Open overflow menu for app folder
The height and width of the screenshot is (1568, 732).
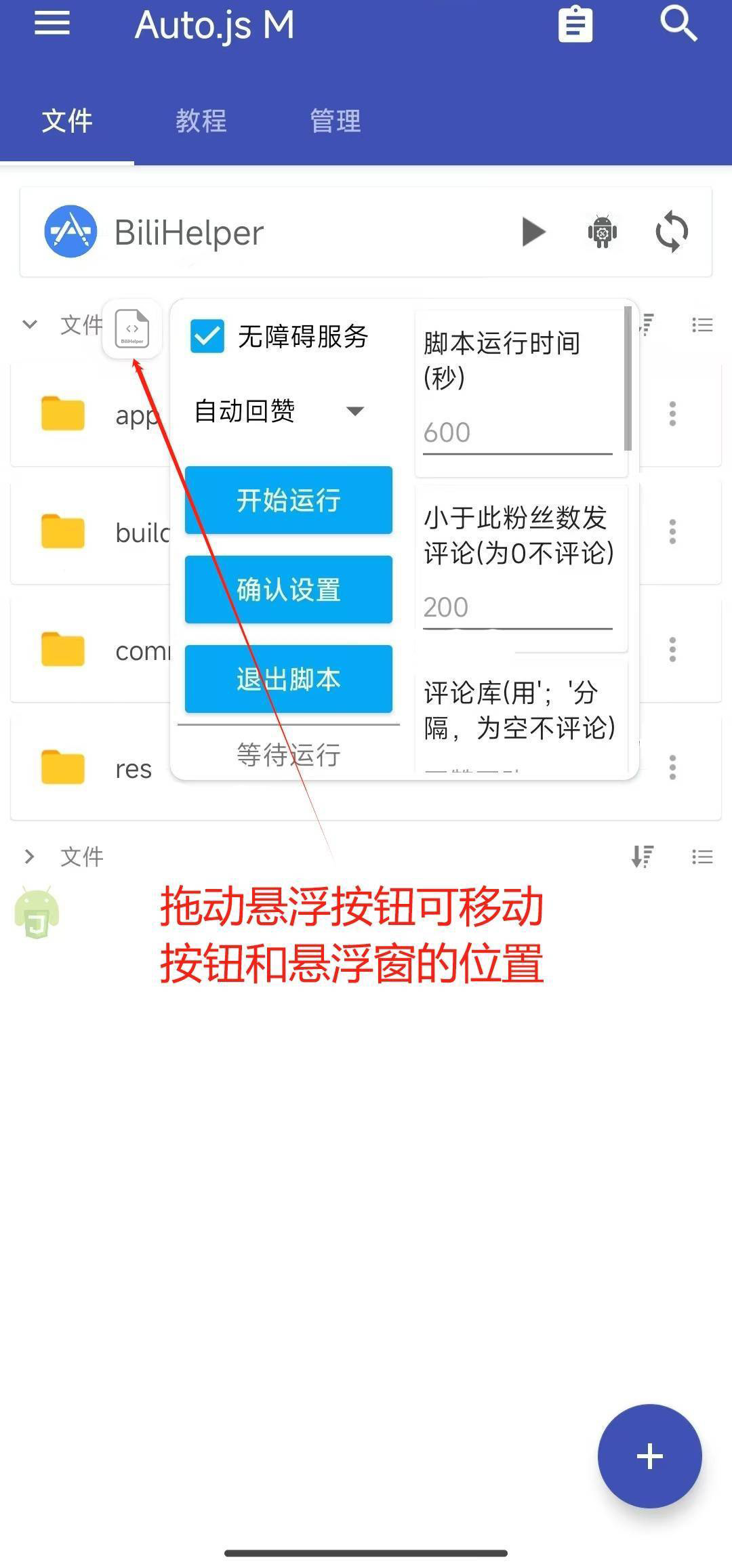672,413
